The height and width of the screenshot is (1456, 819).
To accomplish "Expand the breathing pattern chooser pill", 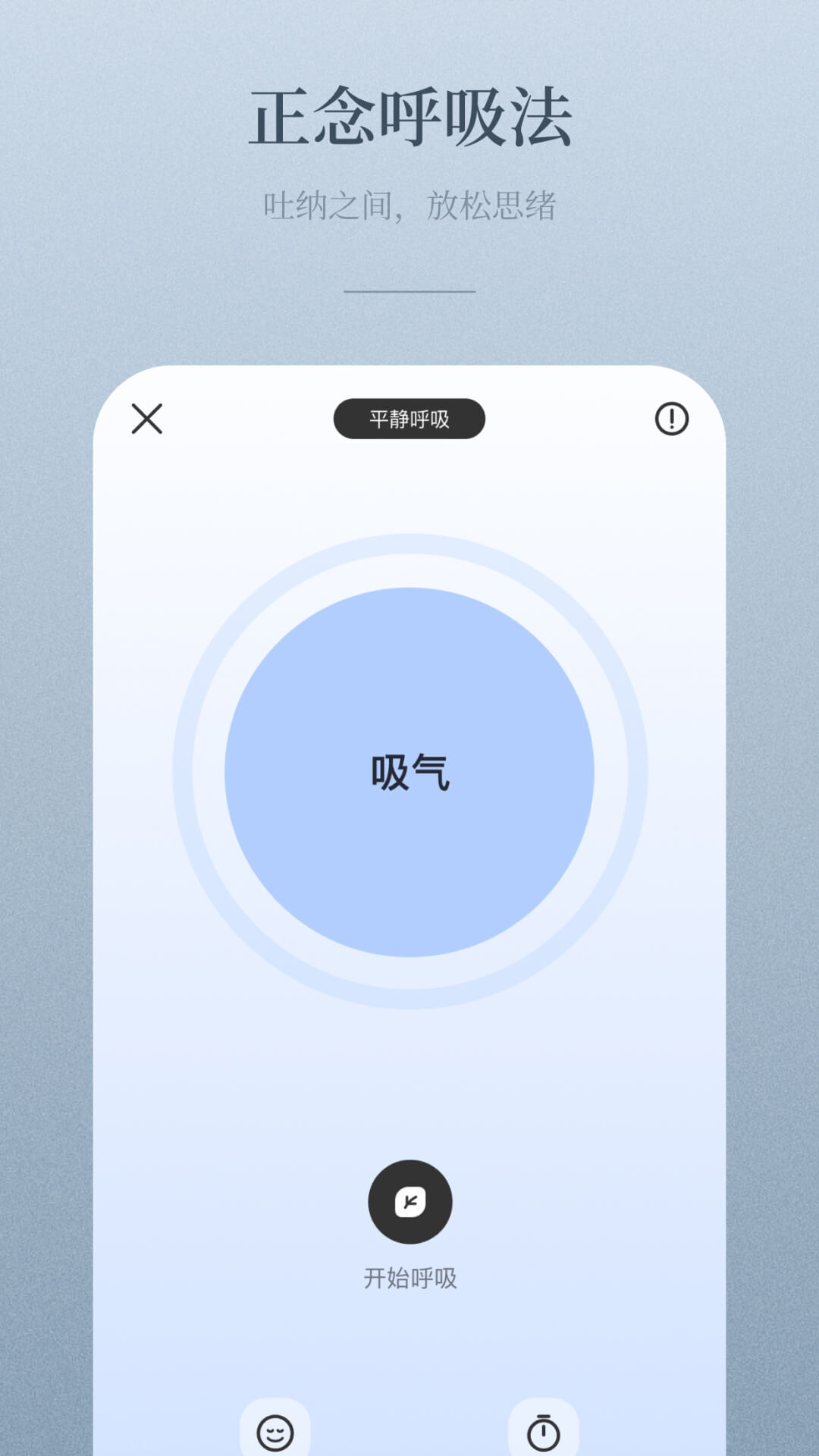I will click(409, 419).
